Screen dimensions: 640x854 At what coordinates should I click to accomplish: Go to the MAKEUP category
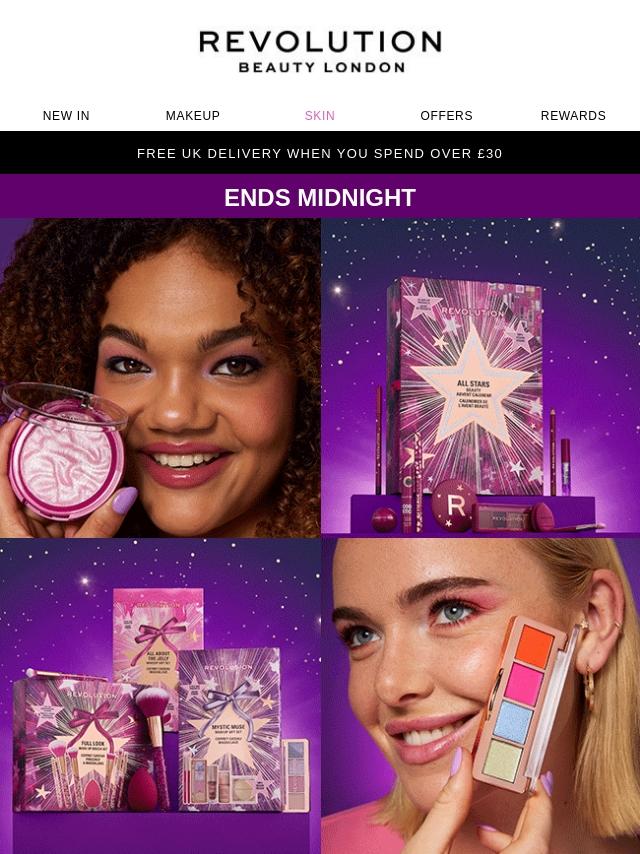(x=193, y=116)
